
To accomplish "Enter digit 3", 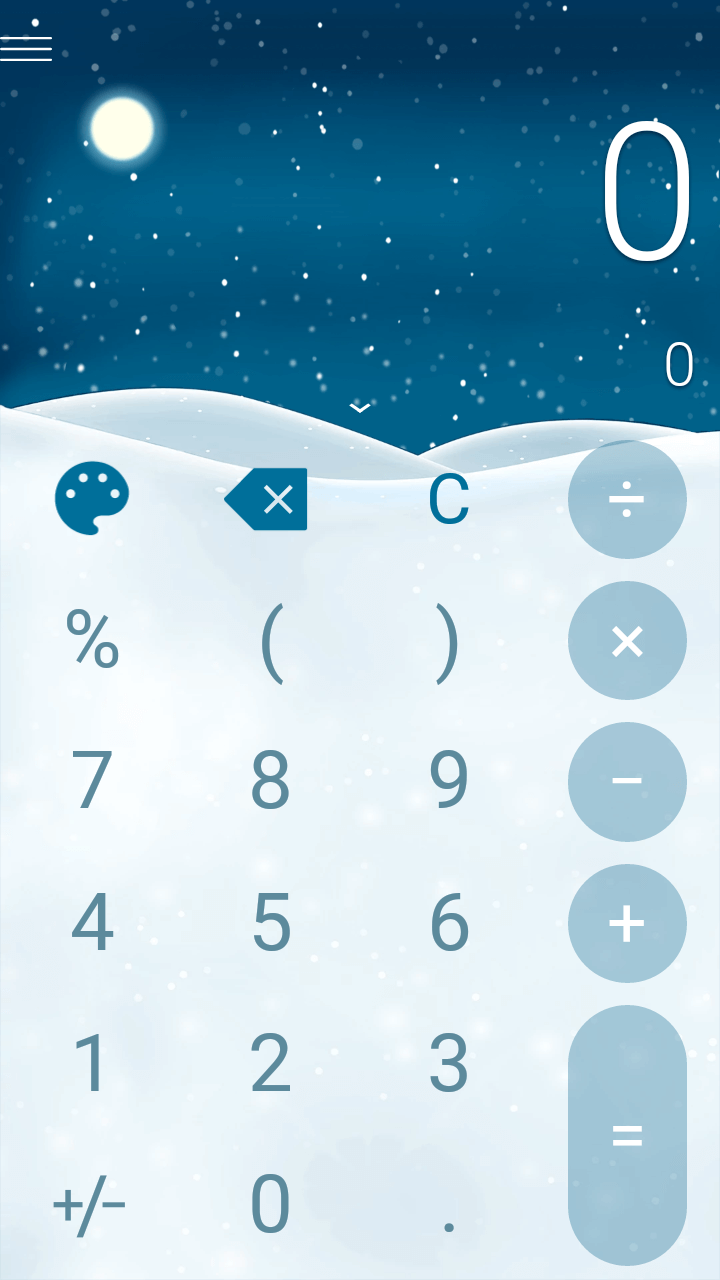I will [x=448, y=1064].
